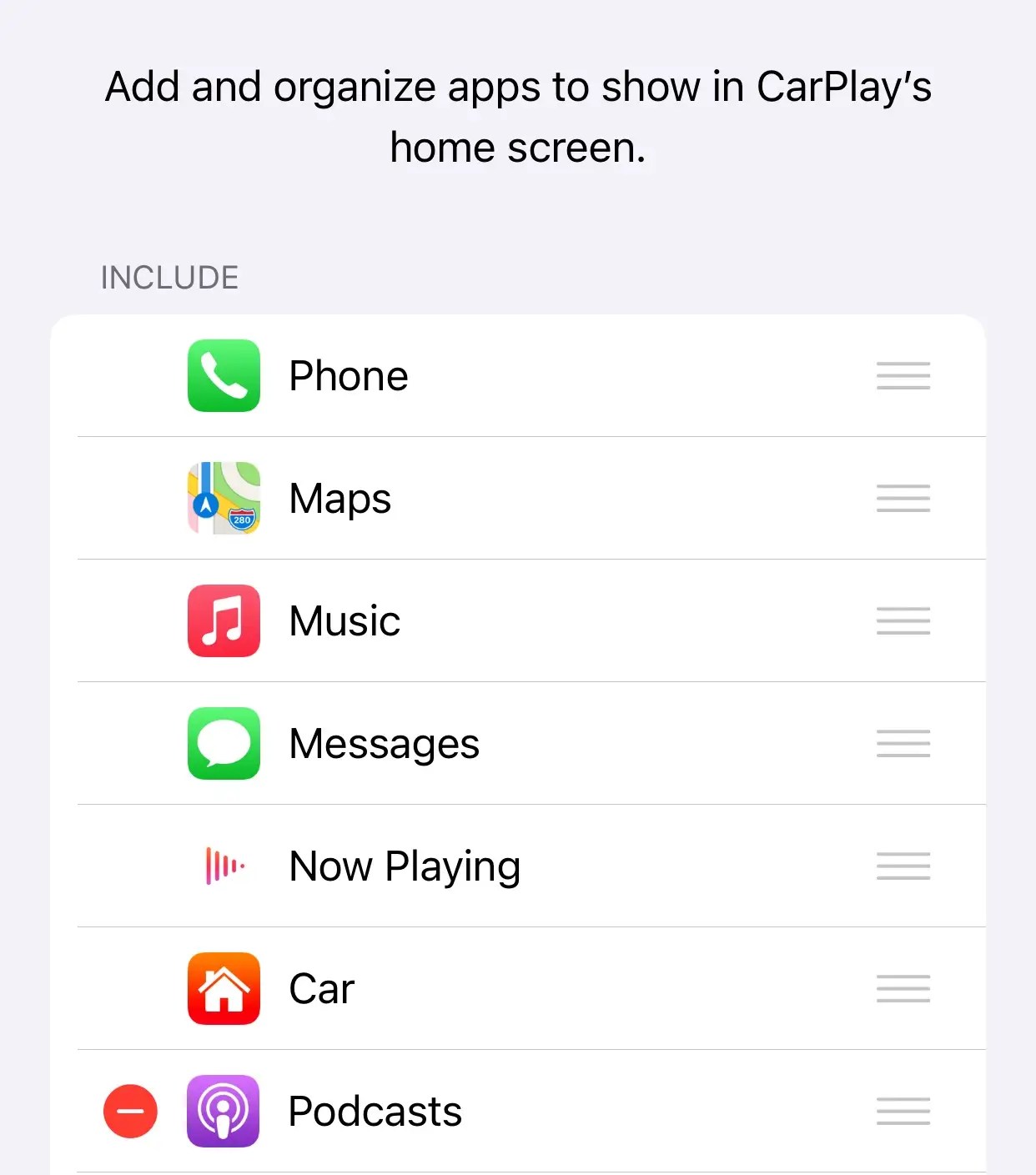Click the Now Playing reorder handle
The width and height of the screenshot is (1036, 1175).
[903, 866]
